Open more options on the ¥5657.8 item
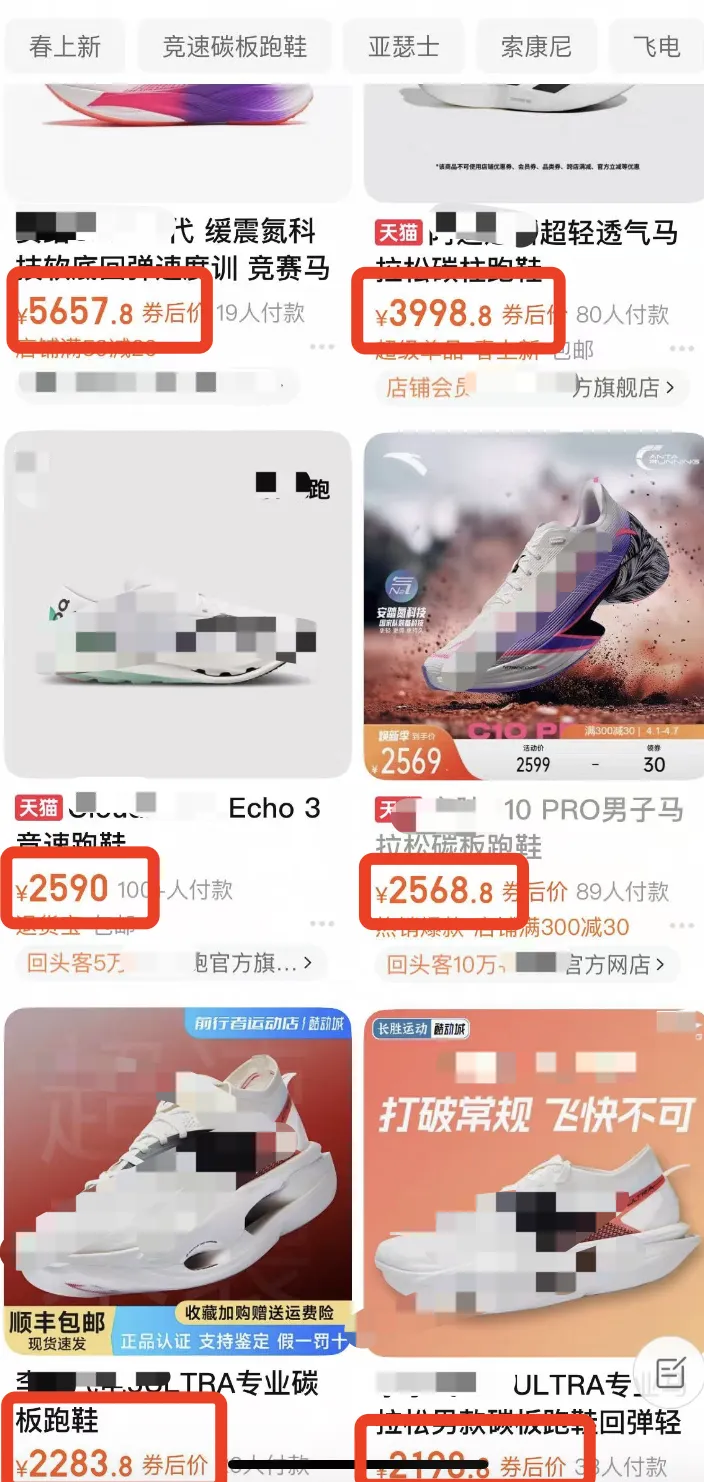This screenshot has width=704, height=1482. [x=322, y=348]
